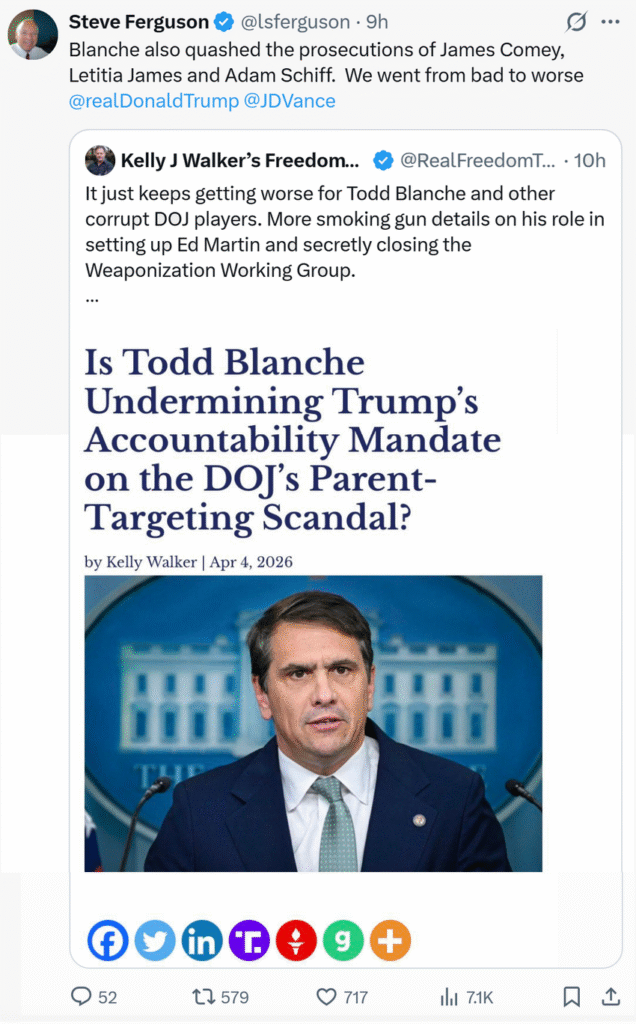Repost Steve Ferguson's post
Screen dimensions: 636x1024
[x=205, y=996]
